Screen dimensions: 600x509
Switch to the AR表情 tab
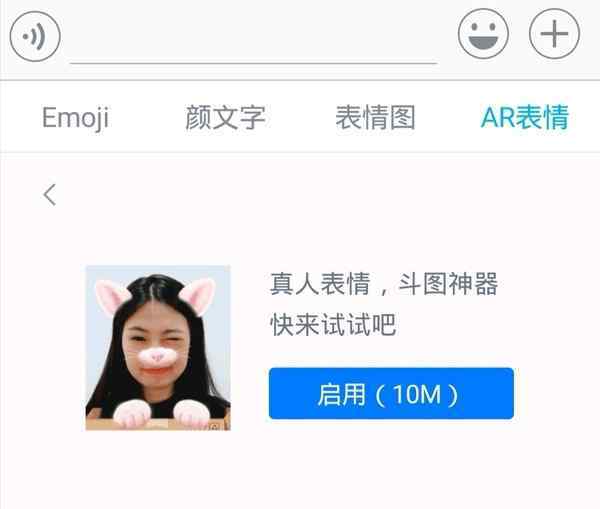point(525,117)
